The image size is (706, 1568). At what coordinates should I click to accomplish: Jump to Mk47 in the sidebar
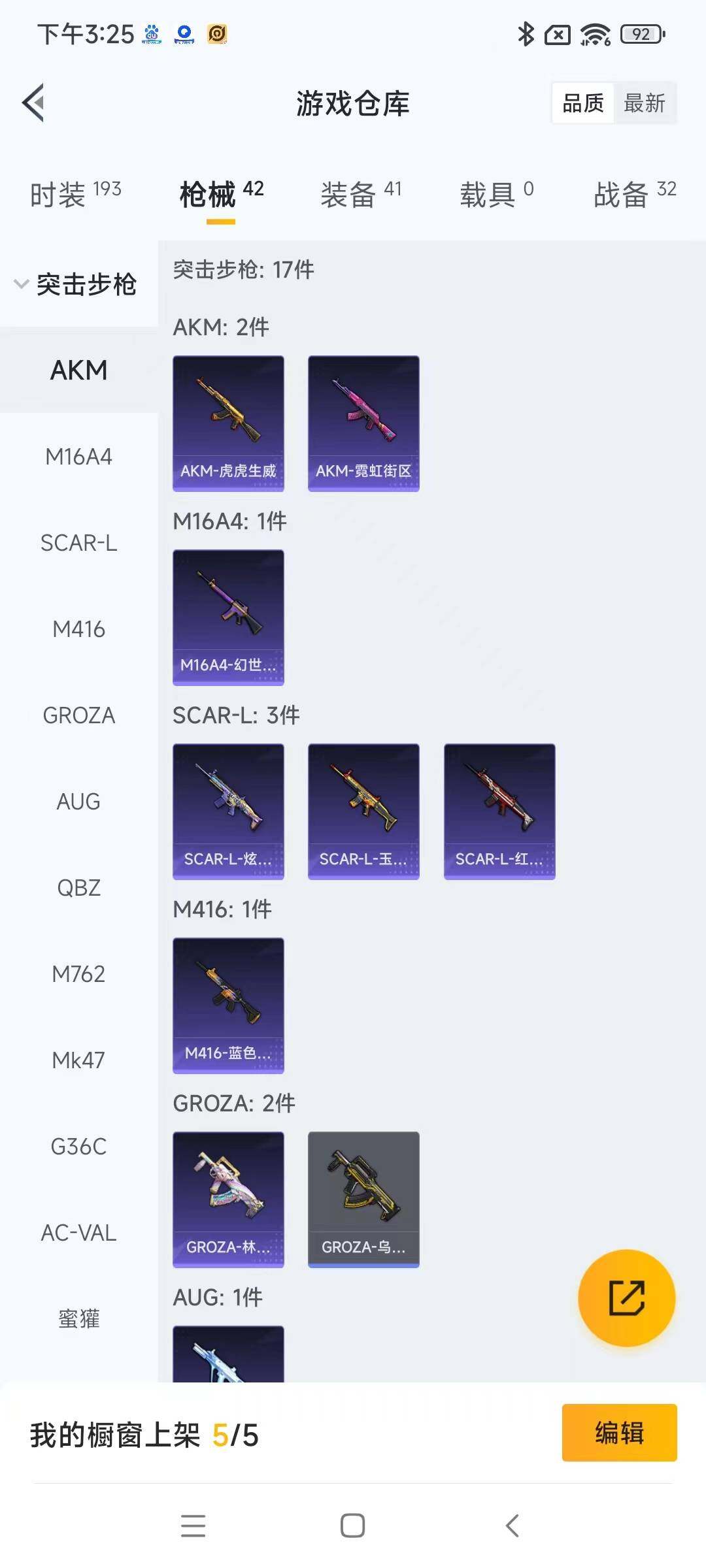78,1060
